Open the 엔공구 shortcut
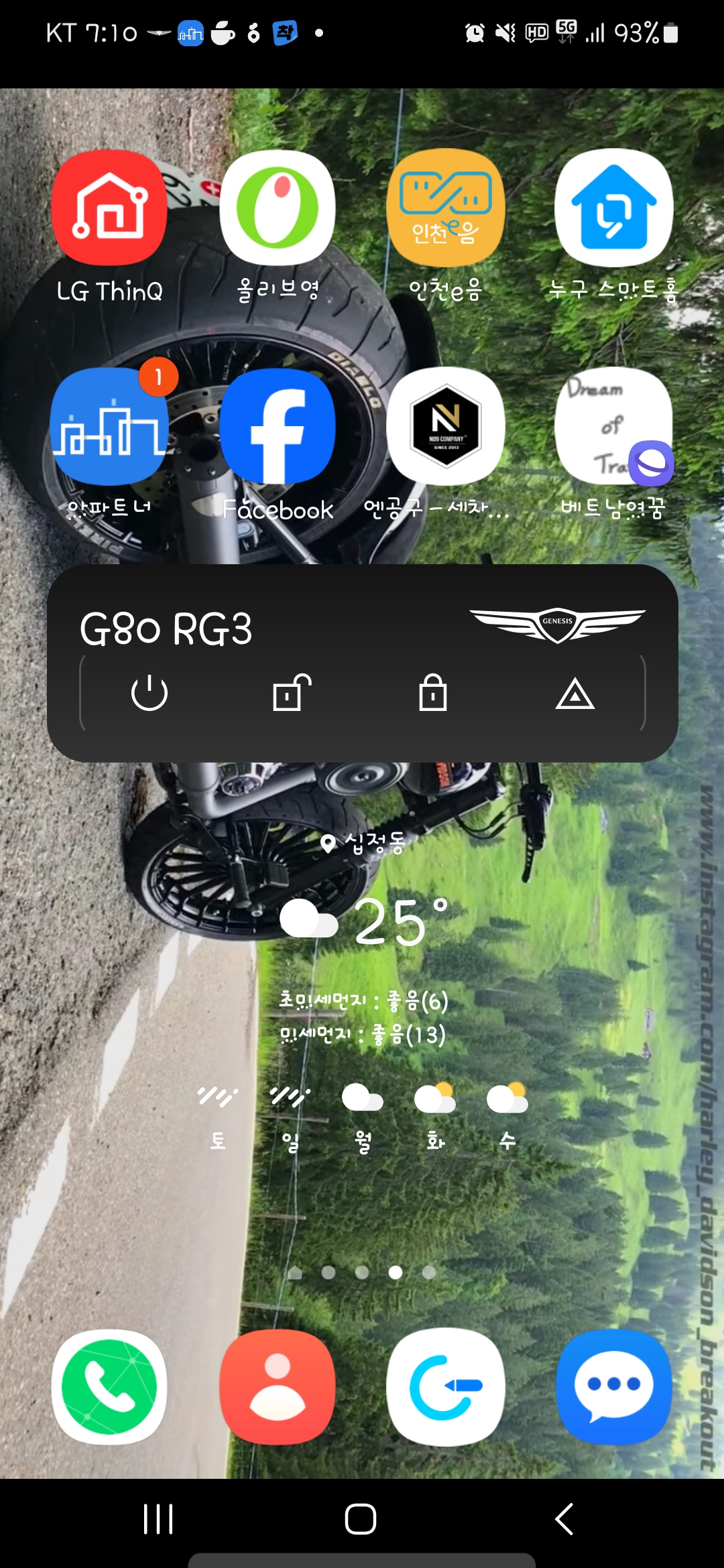This screenshot has height=1568, width=724. pyautogui.click(x=446, y=427)
